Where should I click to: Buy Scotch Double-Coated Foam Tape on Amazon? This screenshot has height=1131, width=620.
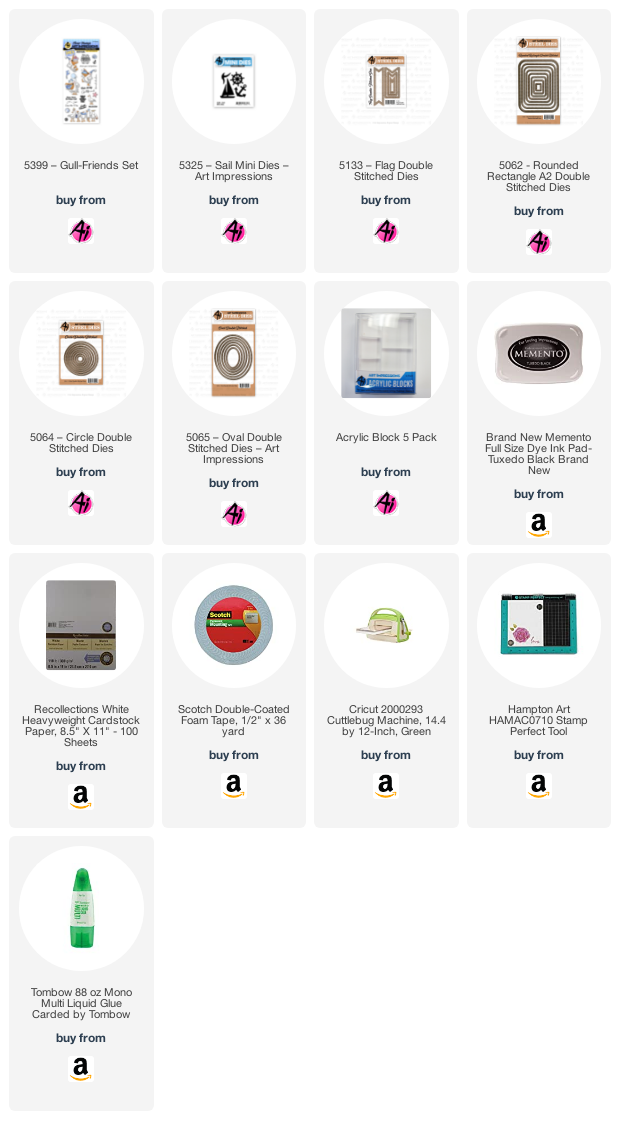pyautogui.click(x=234, y=785)
